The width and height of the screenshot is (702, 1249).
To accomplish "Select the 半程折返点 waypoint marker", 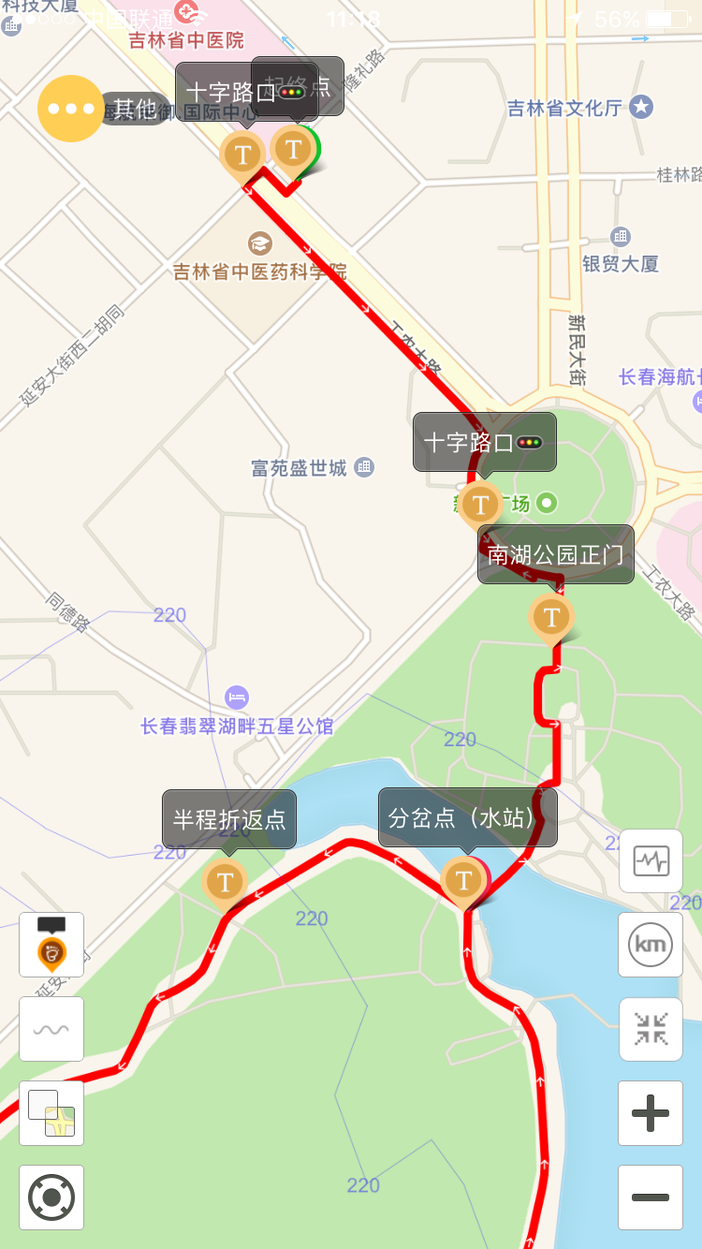I will 225,882.
